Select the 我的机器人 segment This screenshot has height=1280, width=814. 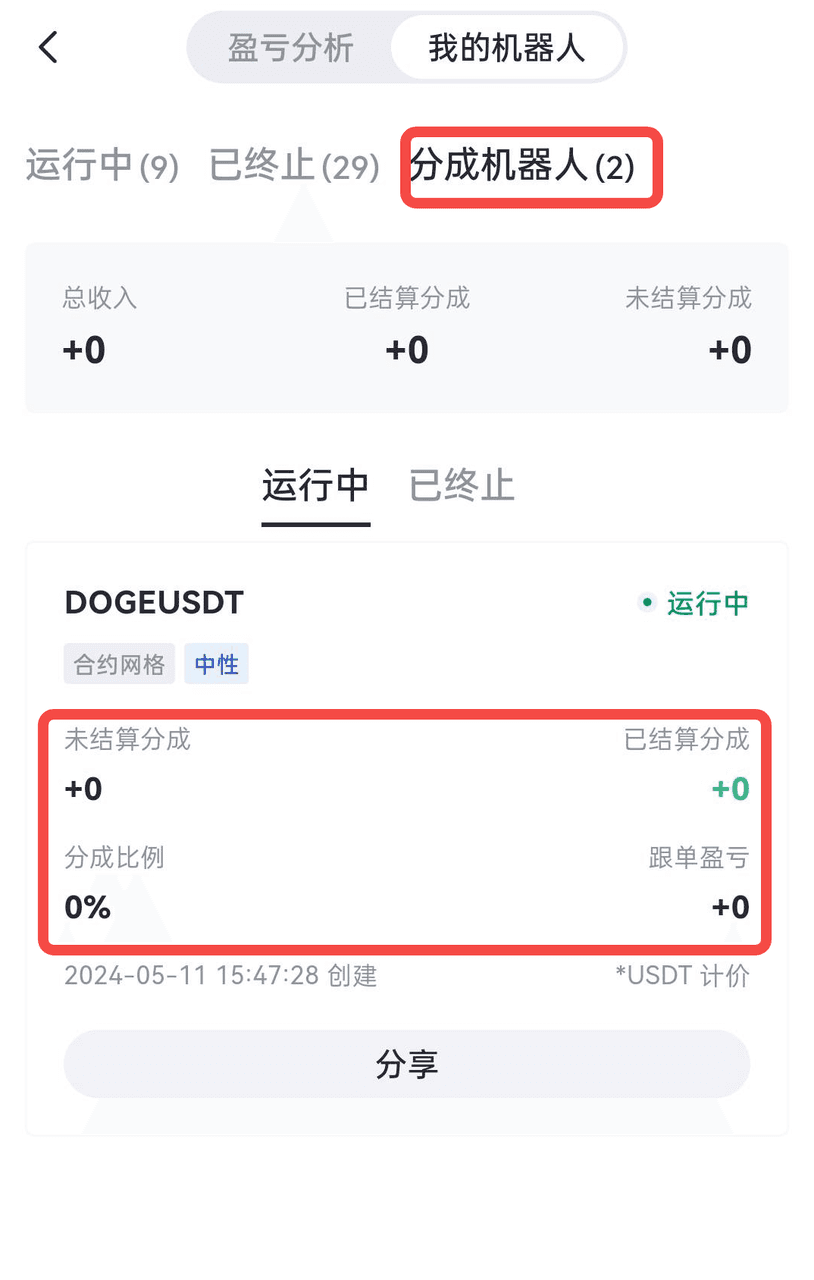(x=506, y=47)
